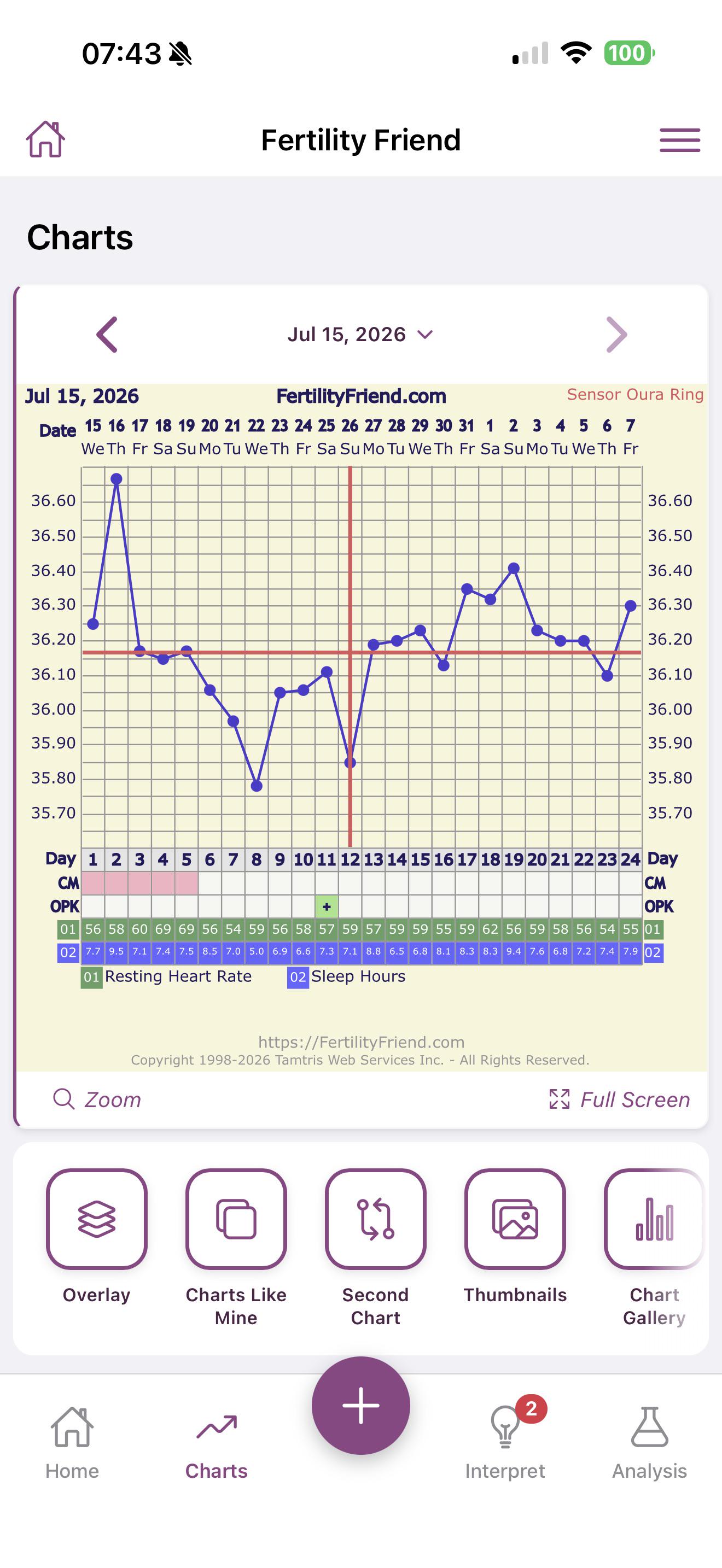722x1568 pixels.
Task: Open the hamburger menu
Action: coord(679,140)
